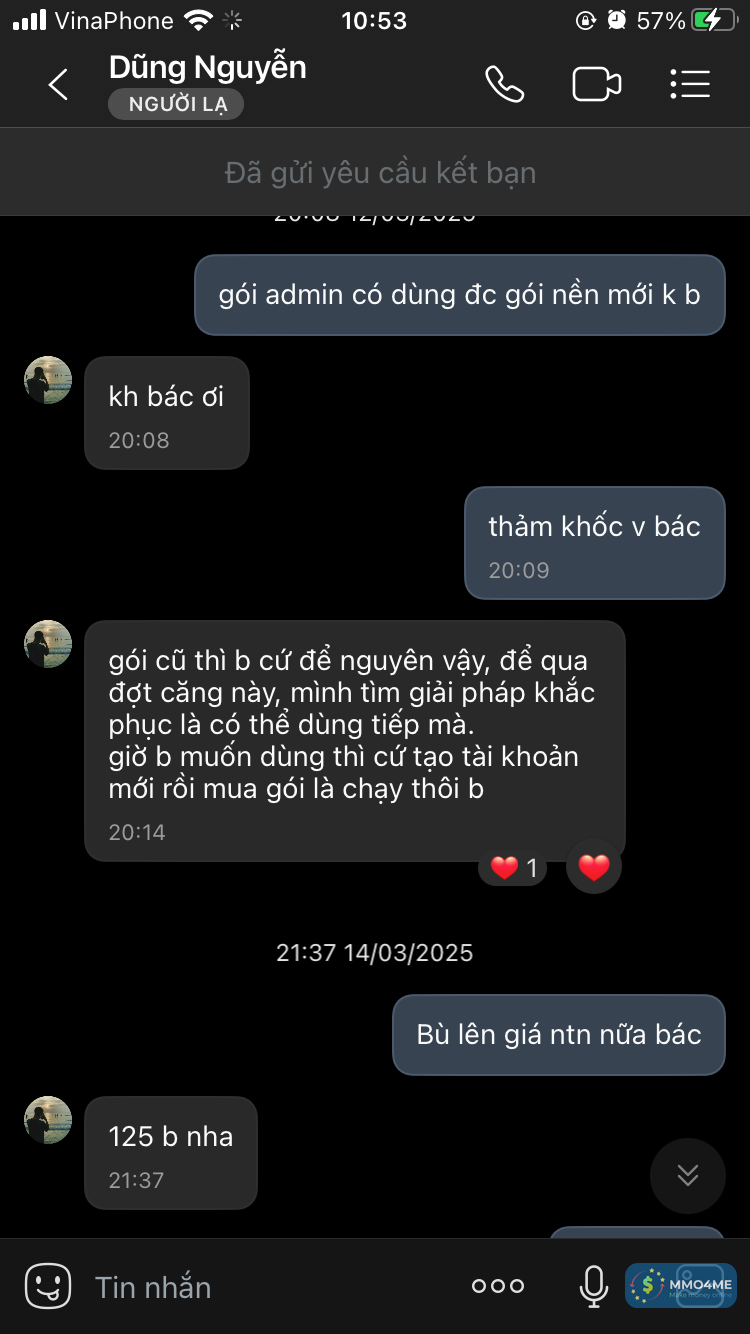Open the sticker and emoji picker
Viewport: 750px width, 1334px height.
click(x=48, y=1286)
